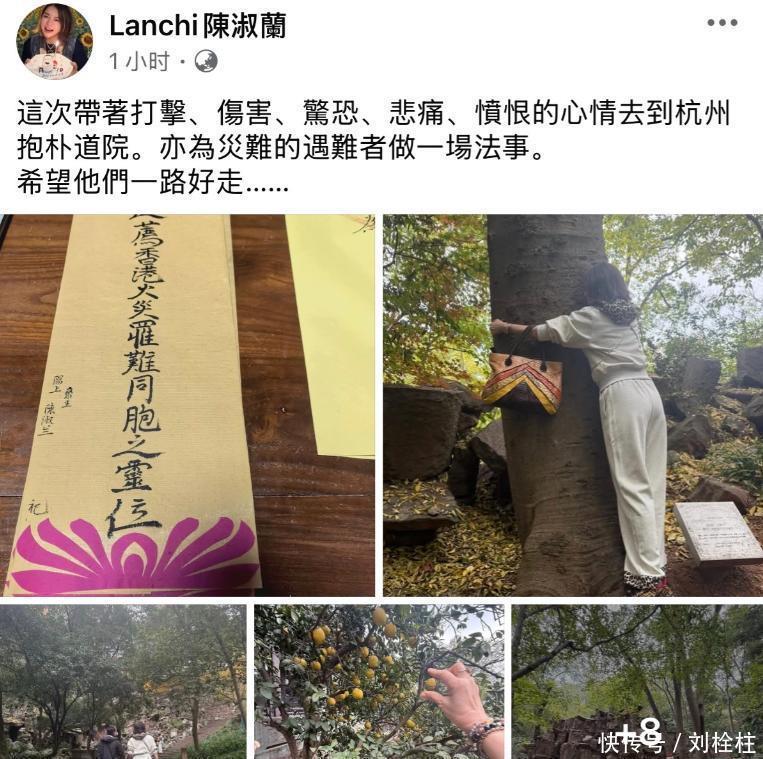Open the +8 tile to see more photos

point(637,681)
